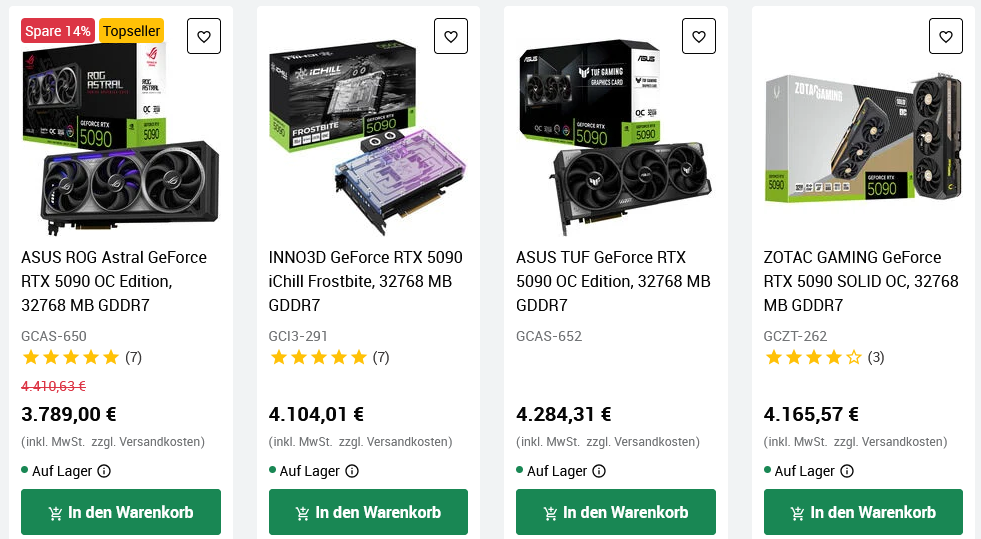Show stock info for ASUS ROG Astral
Viewport: 981px width, 539px height.
coord(104,471)
